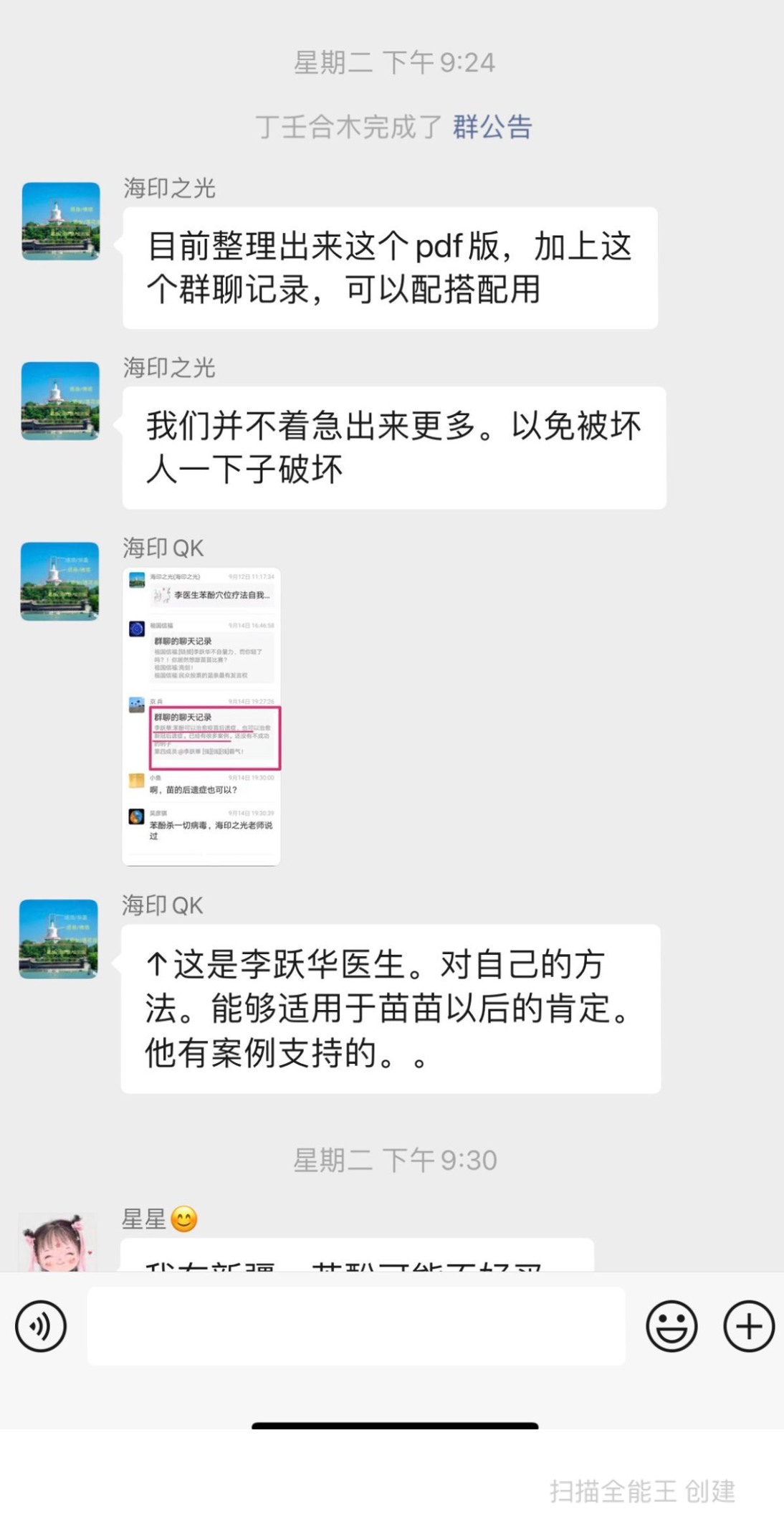Tap 海印QK's avatar beside the 李跃华医生 message

[59, 938]
